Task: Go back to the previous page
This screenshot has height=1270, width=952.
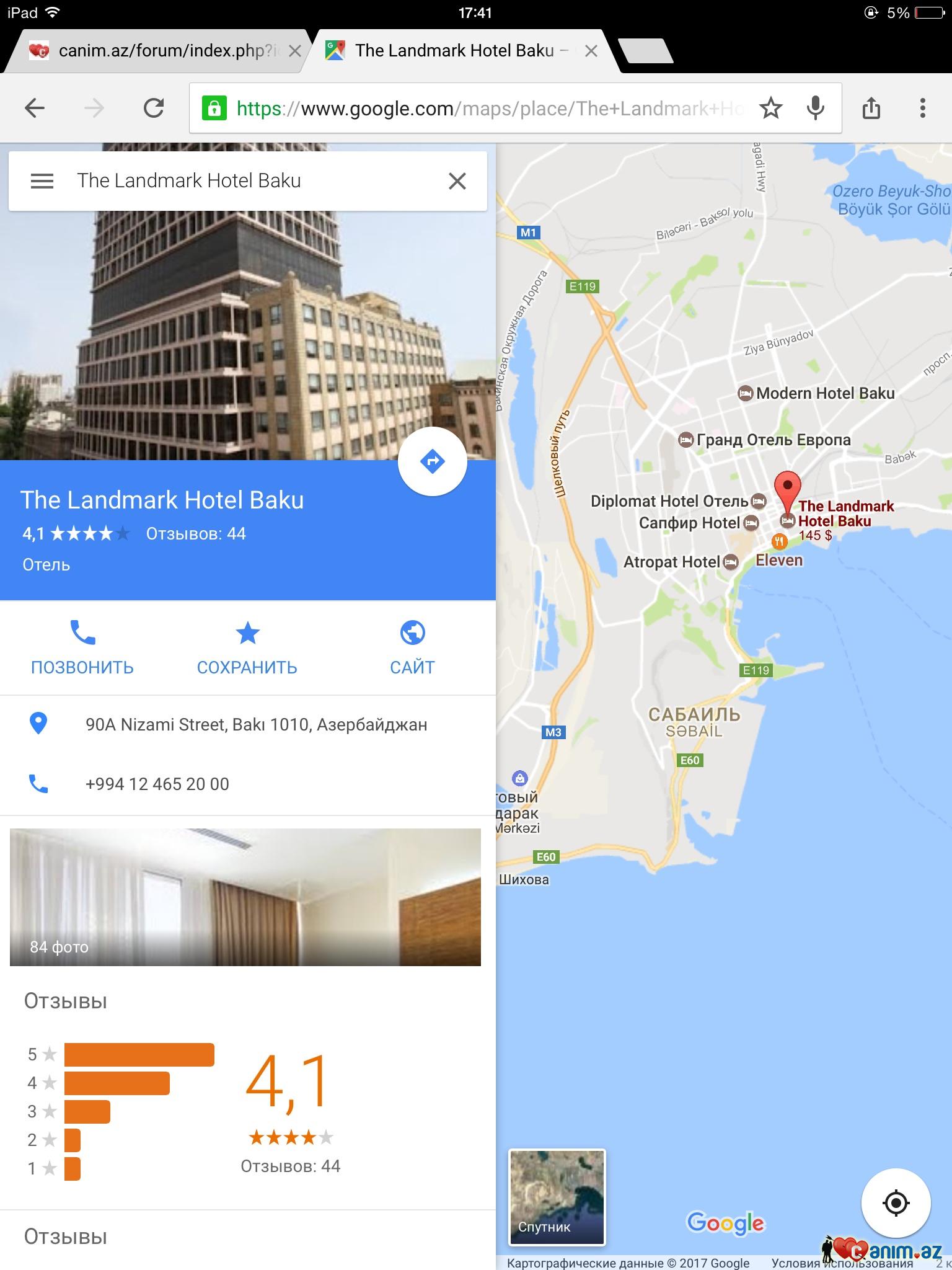Action: click(x=35, y=109)
